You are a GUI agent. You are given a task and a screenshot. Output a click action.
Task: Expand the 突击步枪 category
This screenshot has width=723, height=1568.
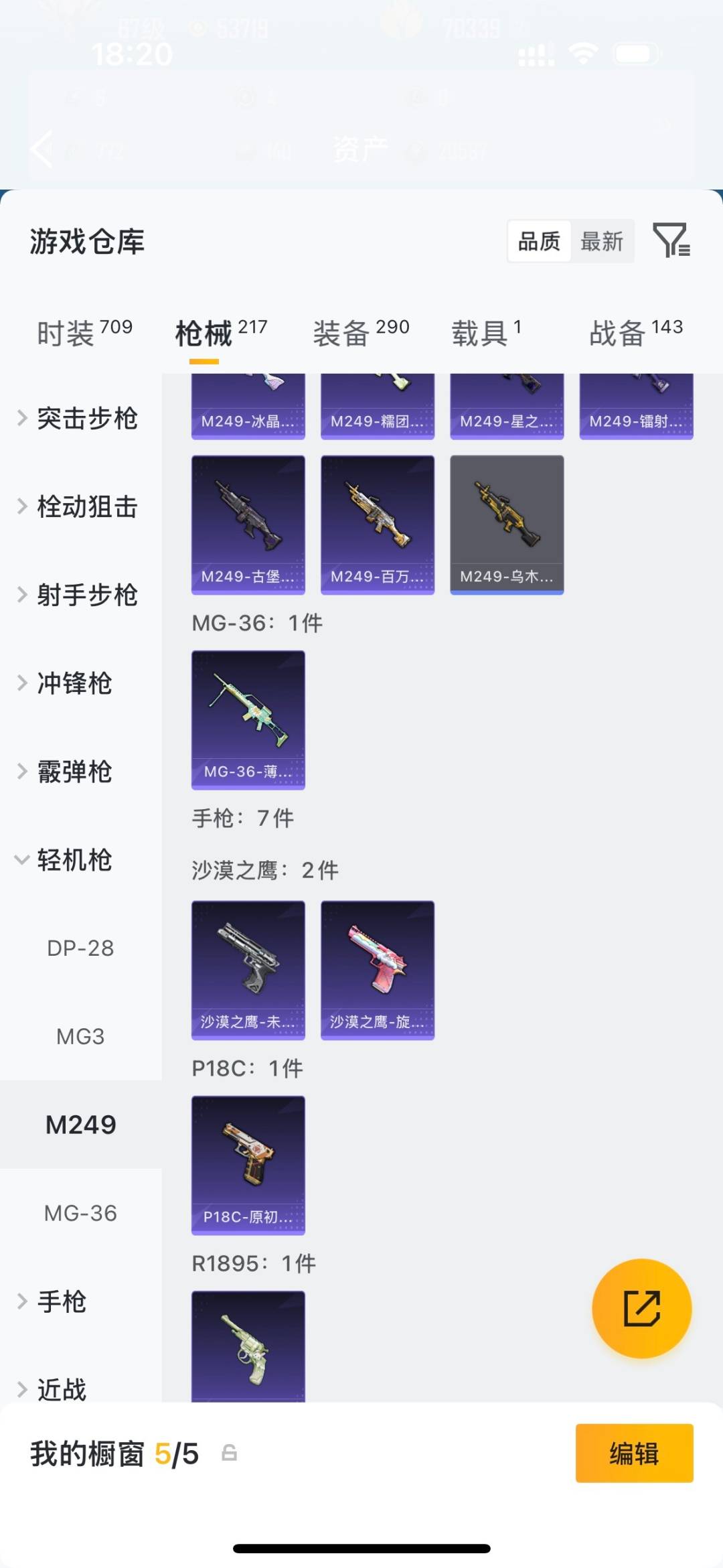[87, 418]
